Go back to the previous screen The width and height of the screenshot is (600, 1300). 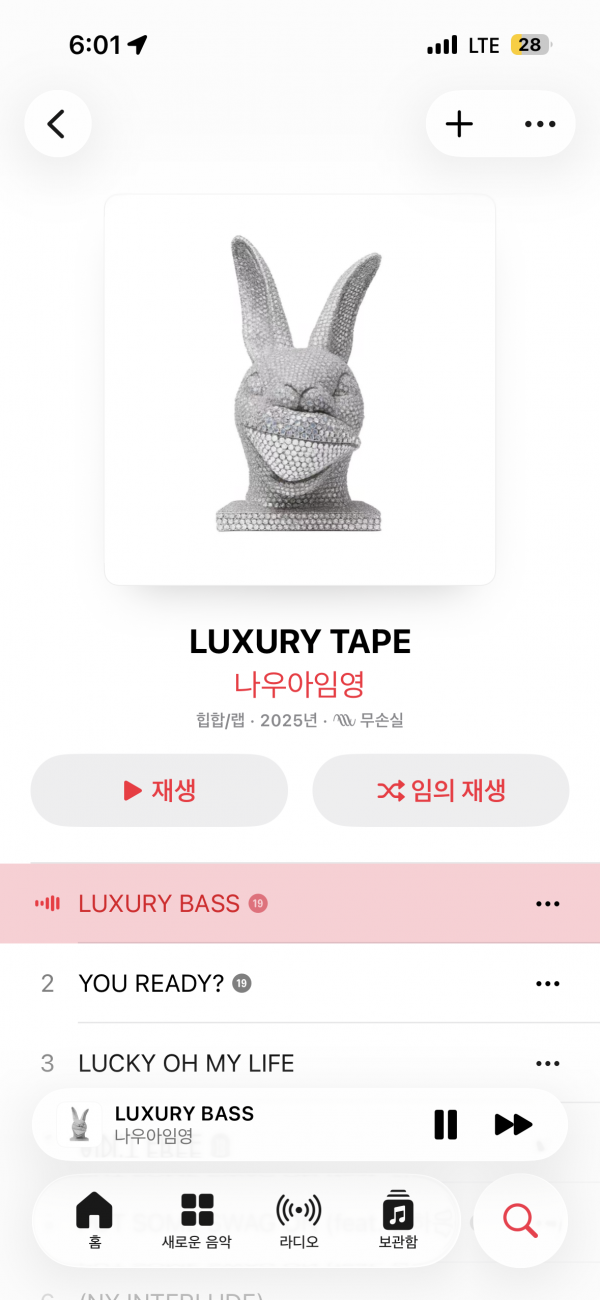coord(58,124)
